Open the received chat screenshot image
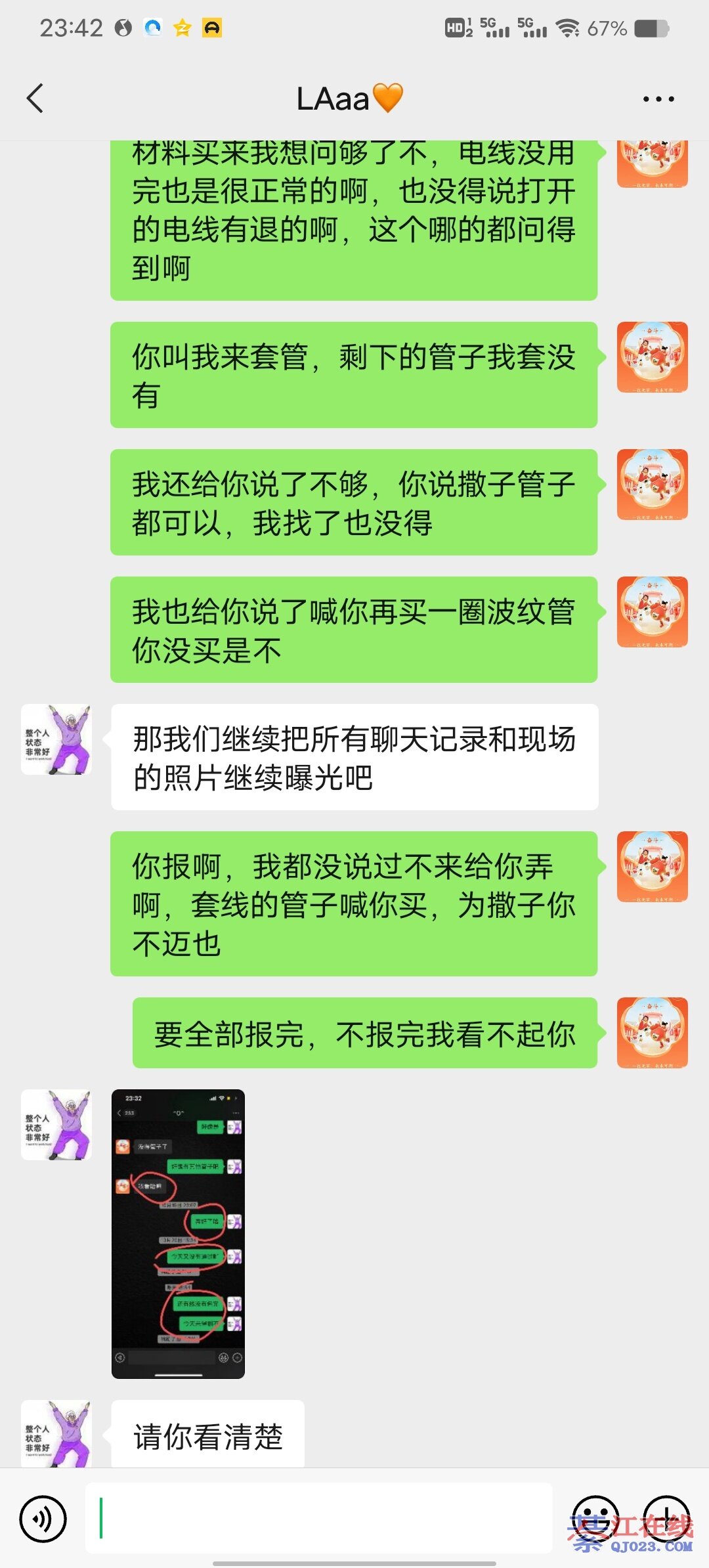The height and width of the screenshot is (1568, 709). (x=178, y=1234)
